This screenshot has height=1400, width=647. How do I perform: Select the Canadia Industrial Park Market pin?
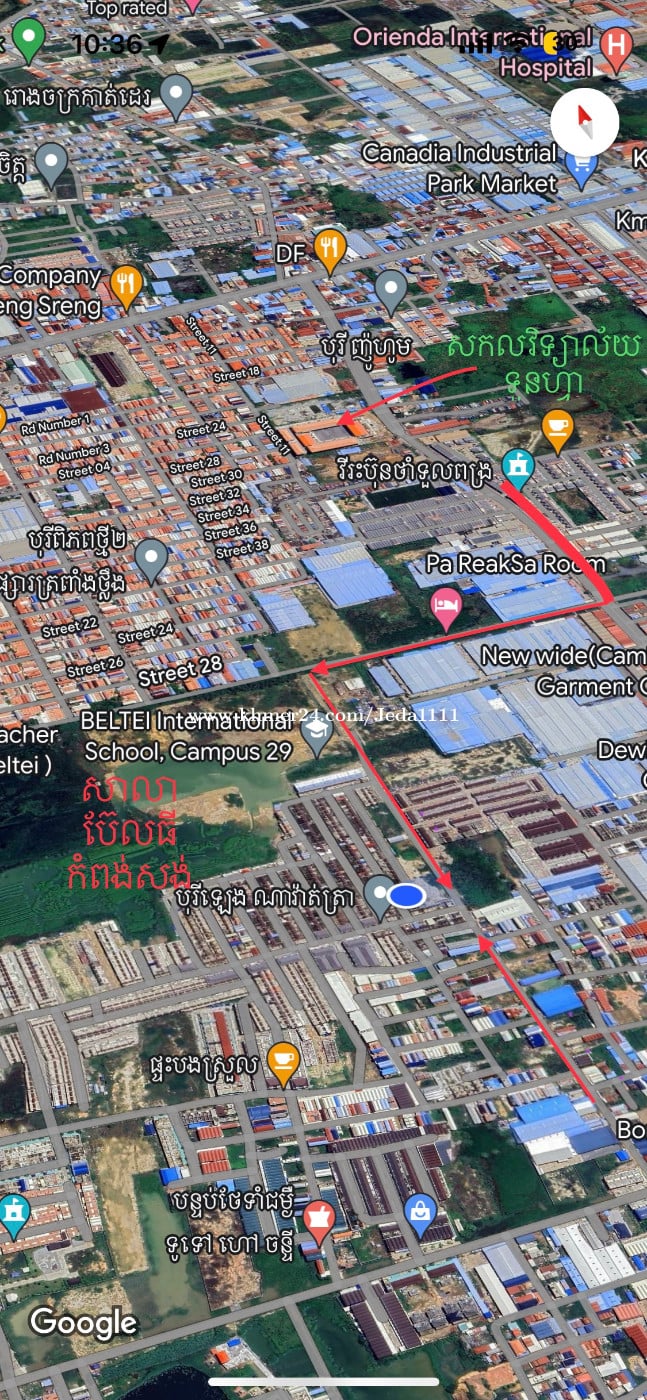pyautogui.click(x=581, y=165)
